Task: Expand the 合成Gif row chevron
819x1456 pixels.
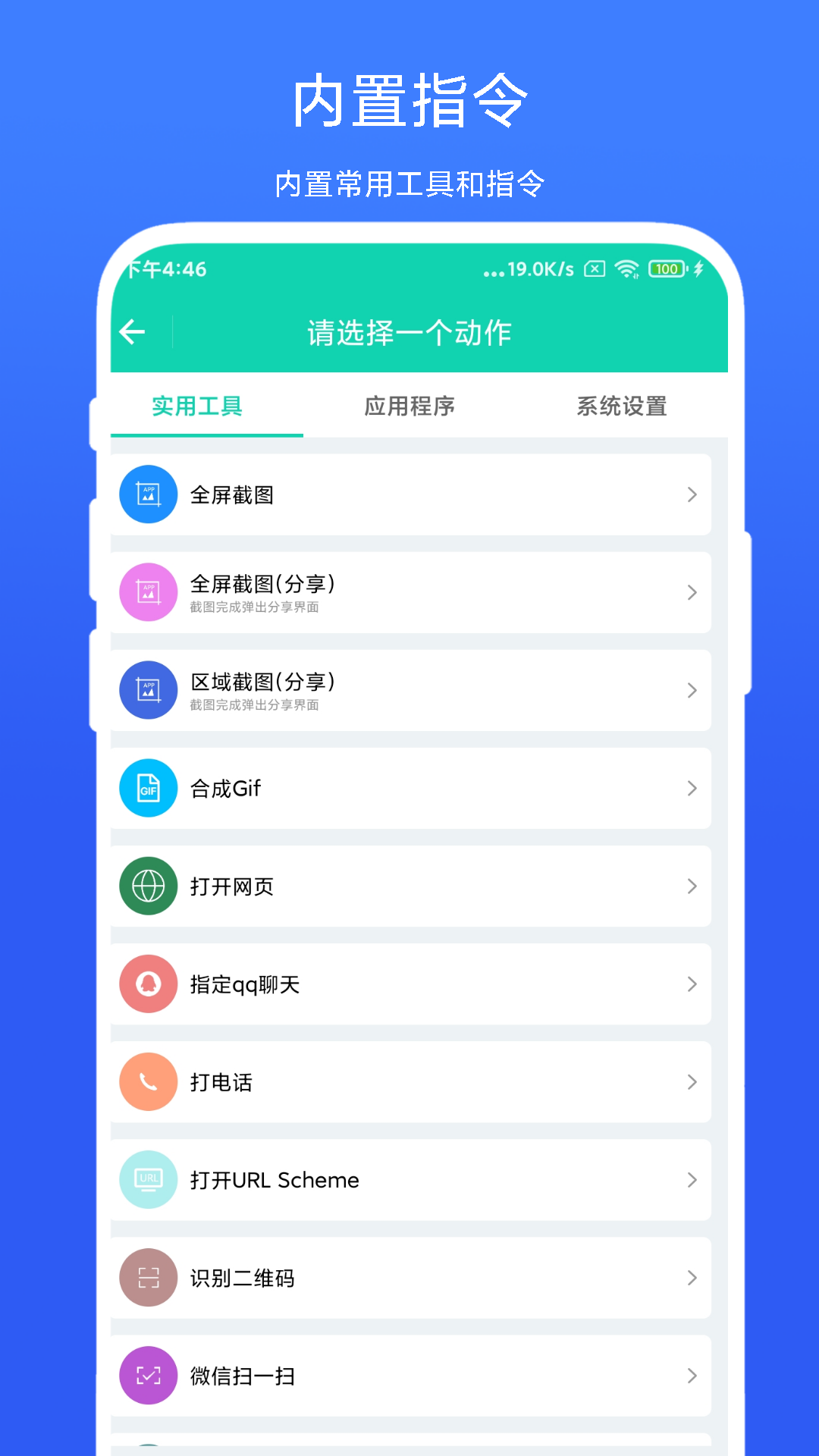Action: coord(692,788)
